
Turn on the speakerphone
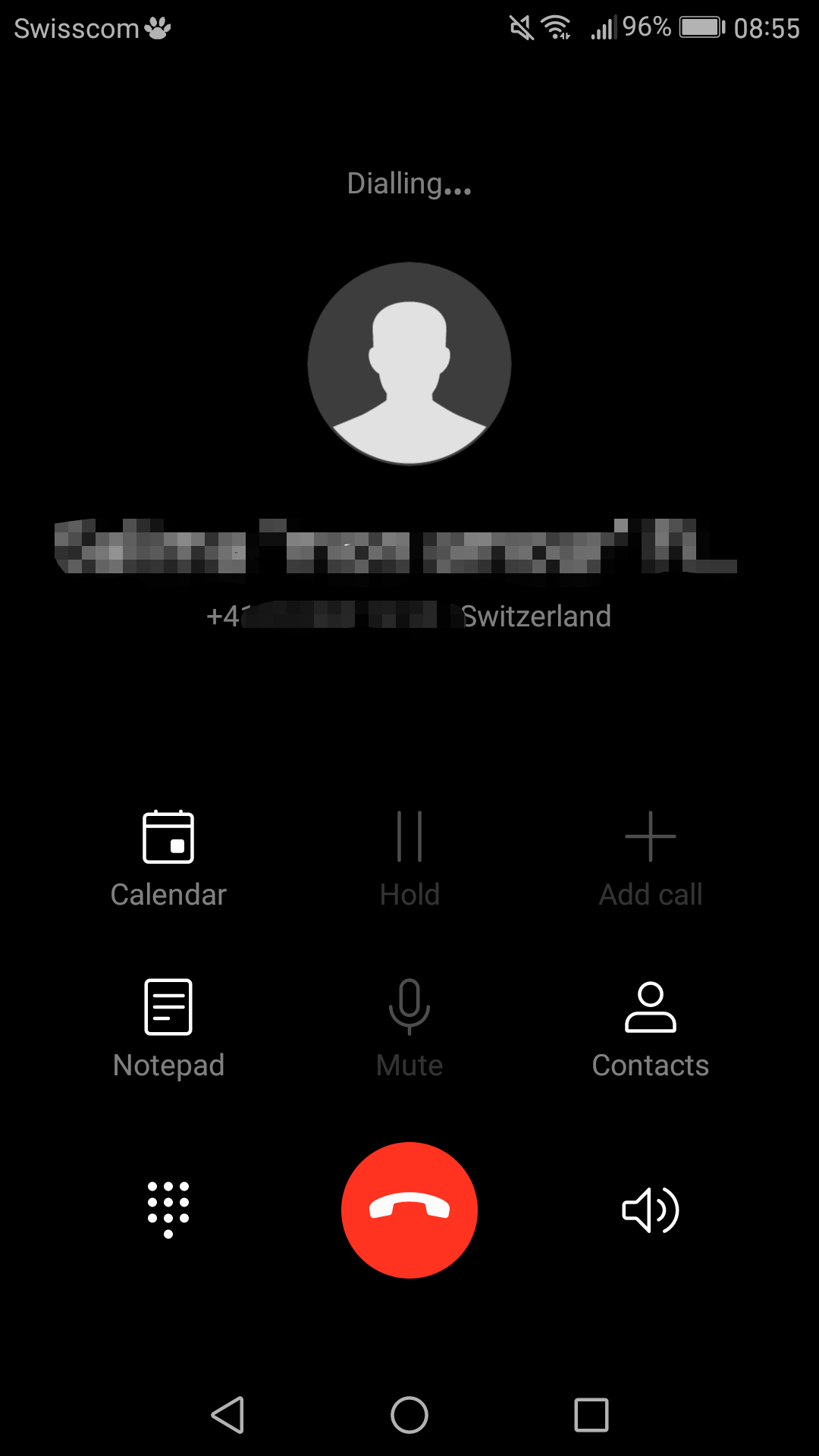[x=651, y=1210]
